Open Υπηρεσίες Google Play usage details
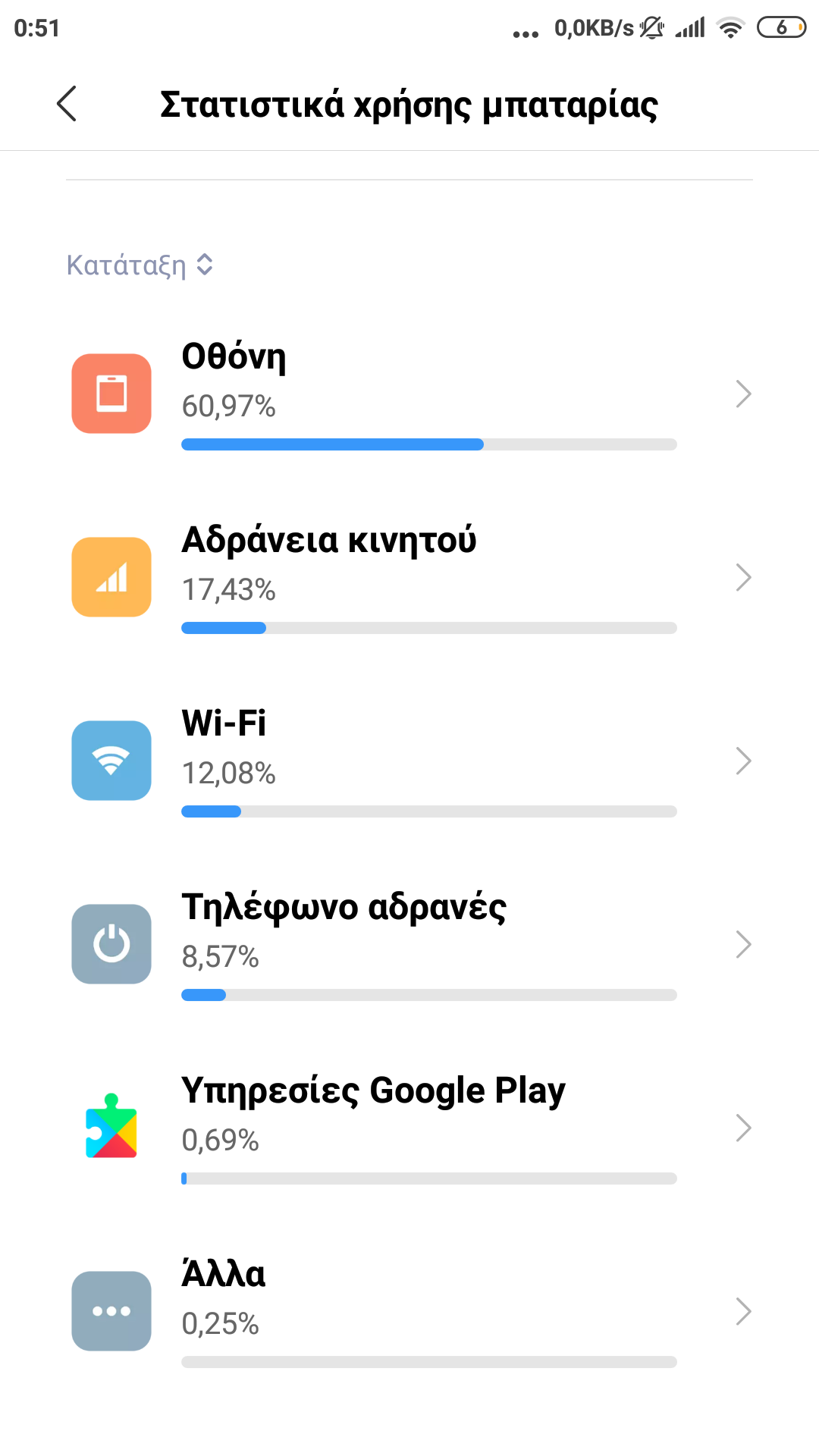Screen dimensions: 819x1456 click(409, 1128)
